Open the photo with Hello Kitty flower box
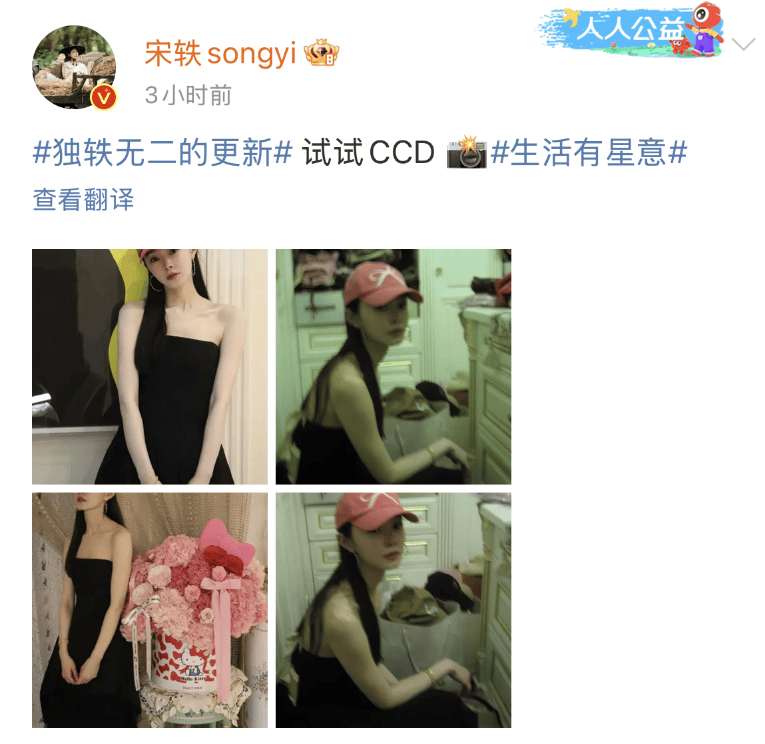This screenshot has width=765, height=744. (x=150, y=610)
